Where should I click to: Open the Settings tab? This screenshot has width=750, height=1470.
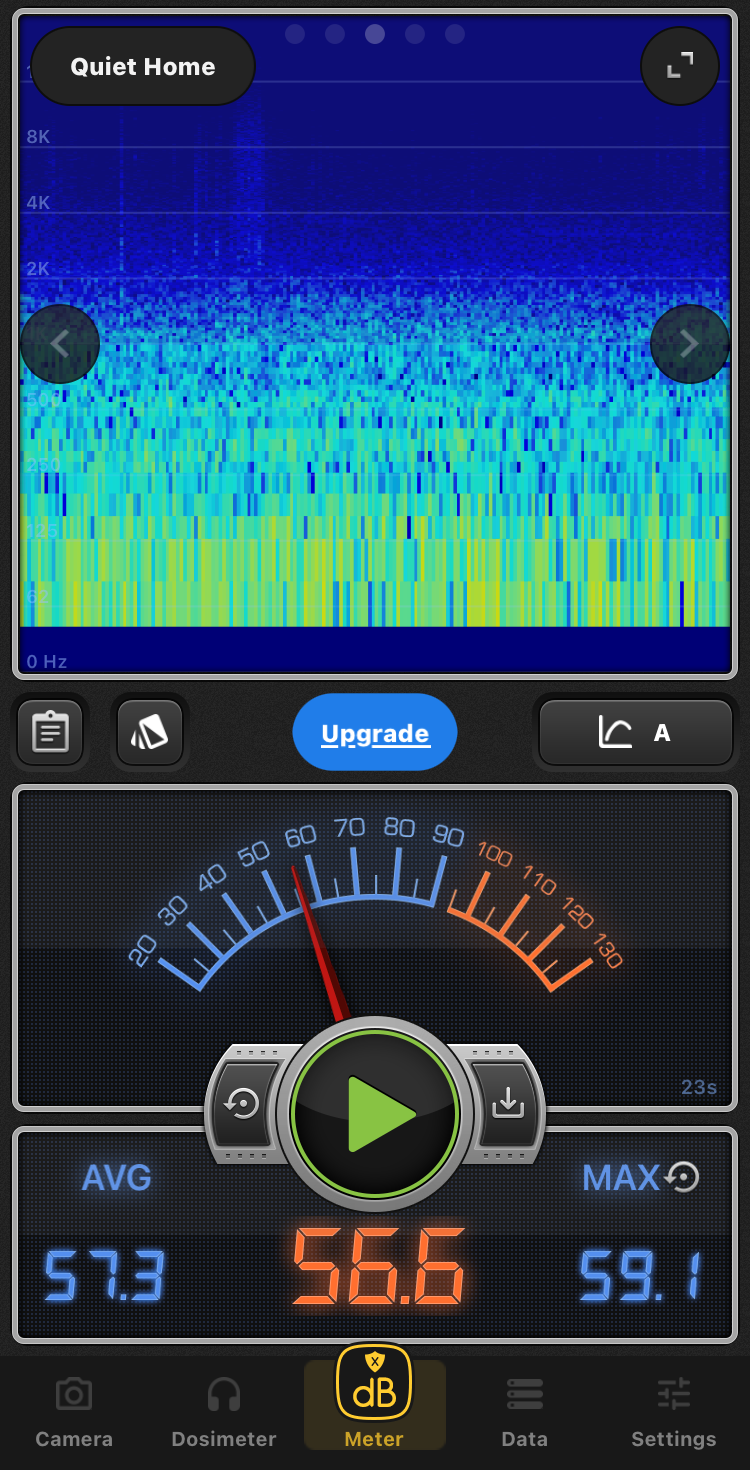click(x=674, y=1412)
